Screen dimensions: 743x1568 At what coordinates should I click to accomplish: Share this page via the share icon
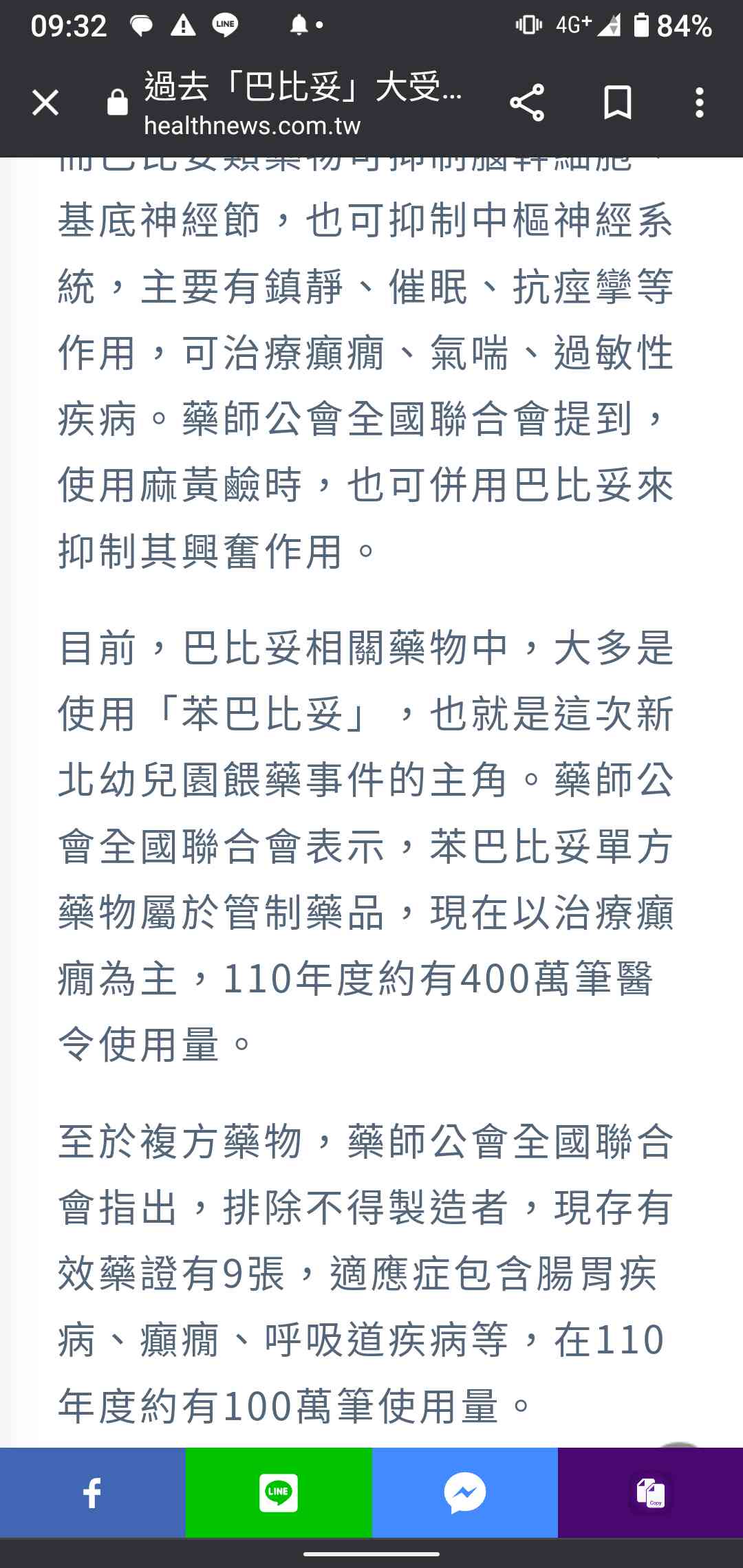coord(527,103)
